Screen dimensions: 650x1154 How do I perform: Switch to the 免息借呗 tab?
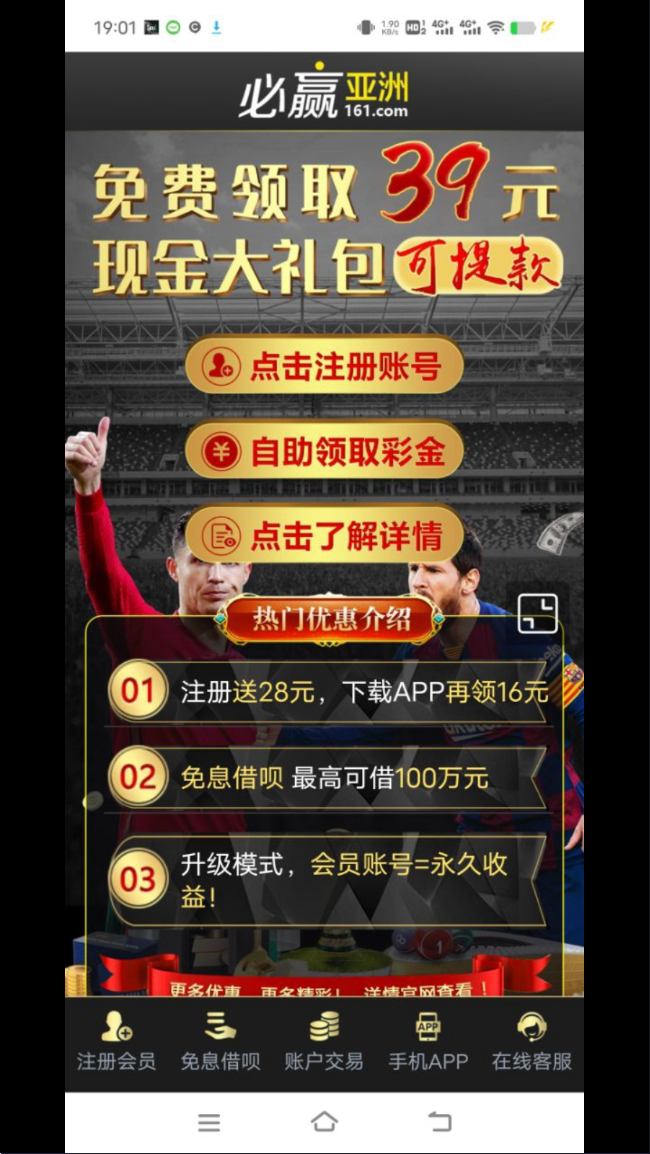220,1043
